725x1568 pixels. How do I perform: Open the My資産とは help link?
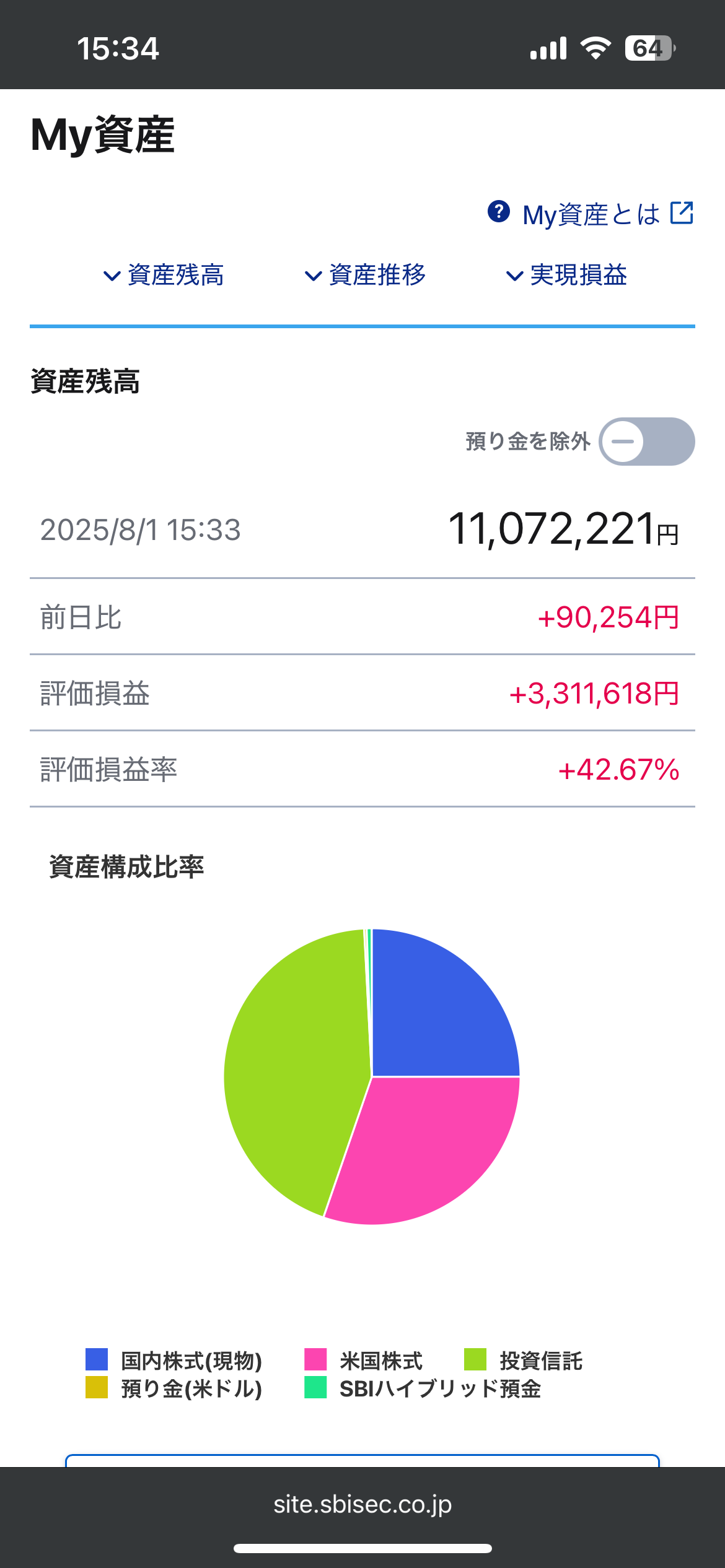pos(591,214)
